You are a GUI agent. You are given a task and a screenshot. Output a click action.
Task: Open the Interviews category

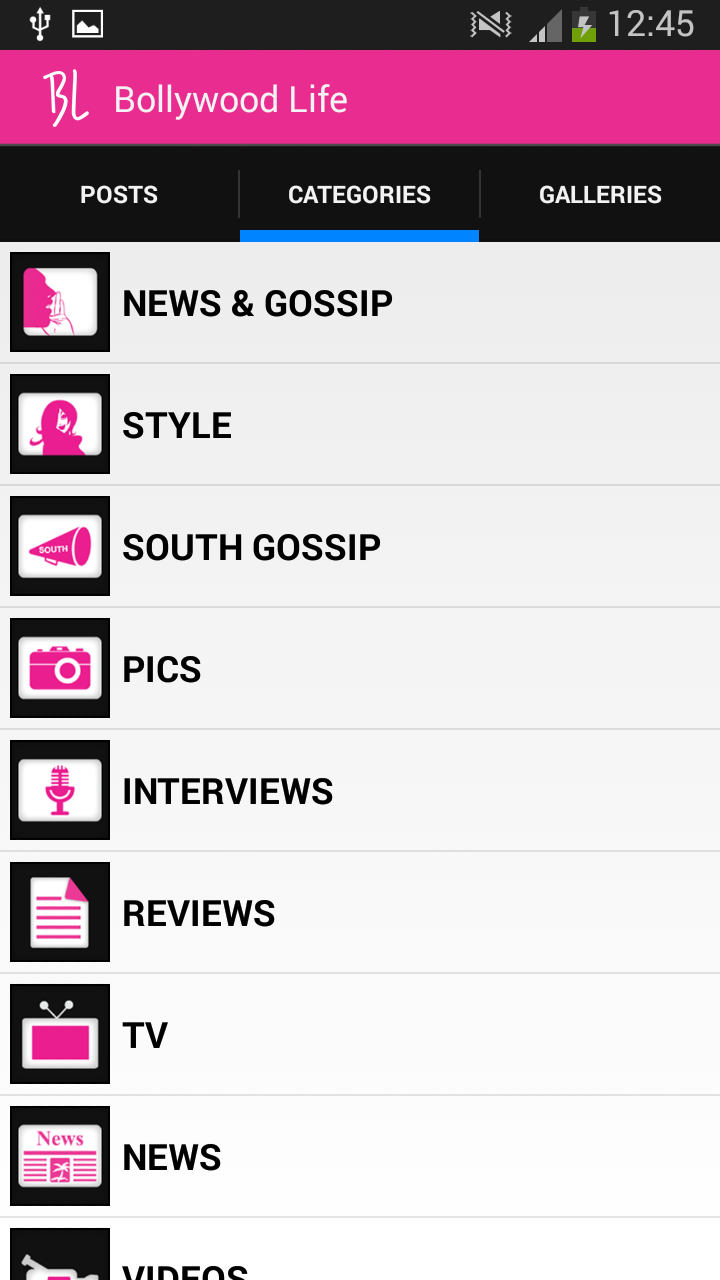[x=360, y=791]
